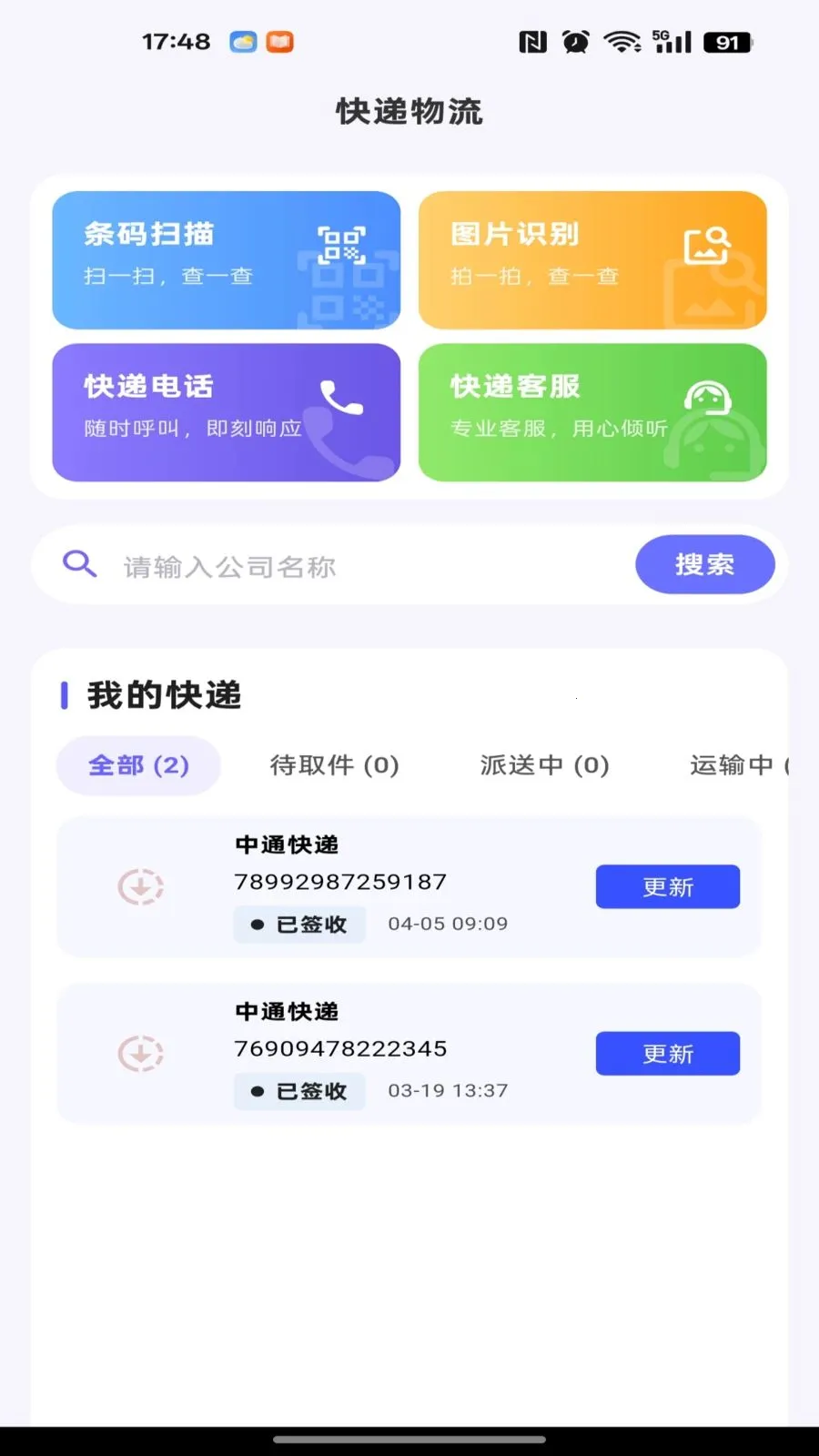Click the magnifier icon in the search bar
This screenshot has height=1456, width=819.
click(79, 564)
